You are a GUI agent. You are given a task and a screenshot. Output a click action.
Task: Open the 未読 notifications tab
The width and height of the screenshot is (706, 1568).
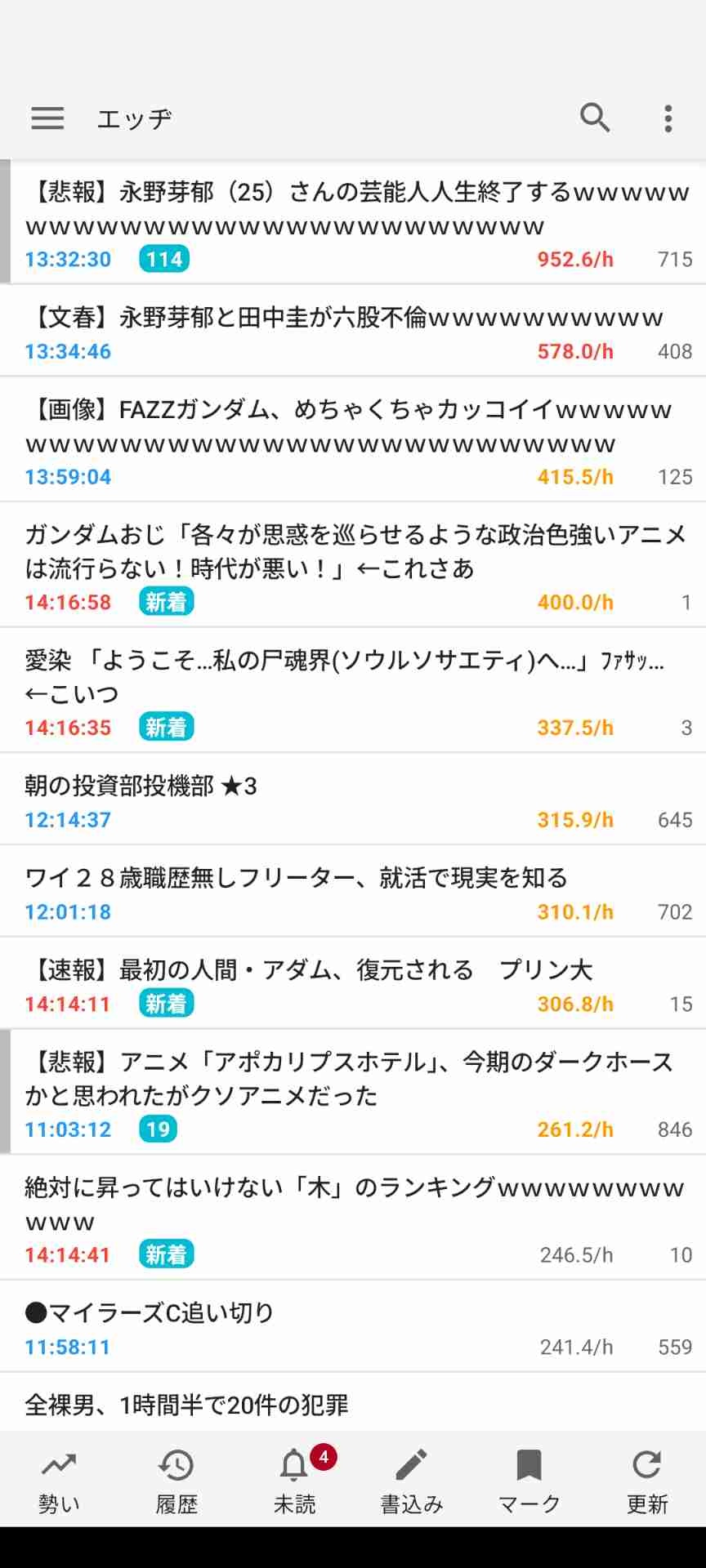(294, 1481)
